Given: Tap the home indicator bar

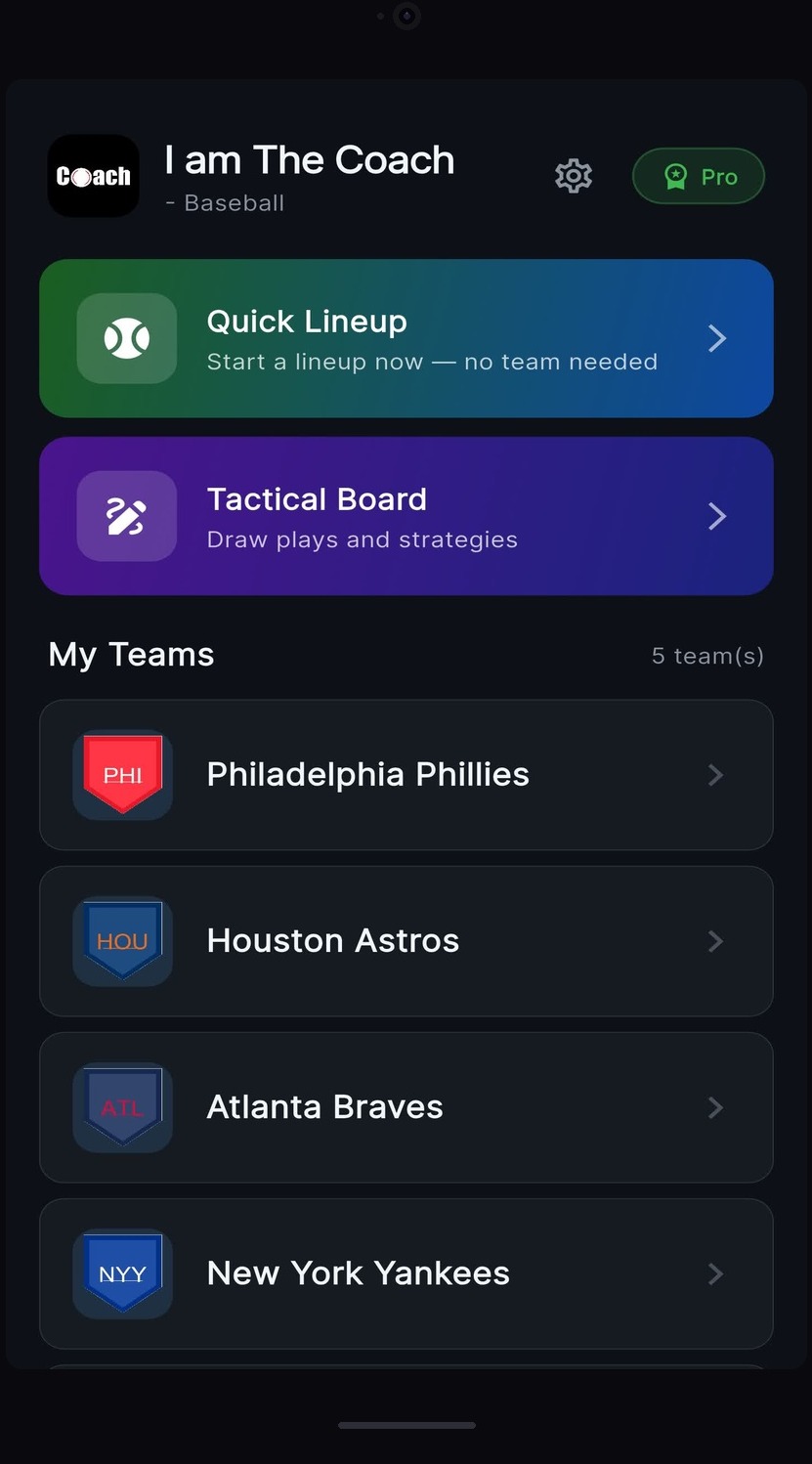Looking at the screenshot, I should [406, 1425].
